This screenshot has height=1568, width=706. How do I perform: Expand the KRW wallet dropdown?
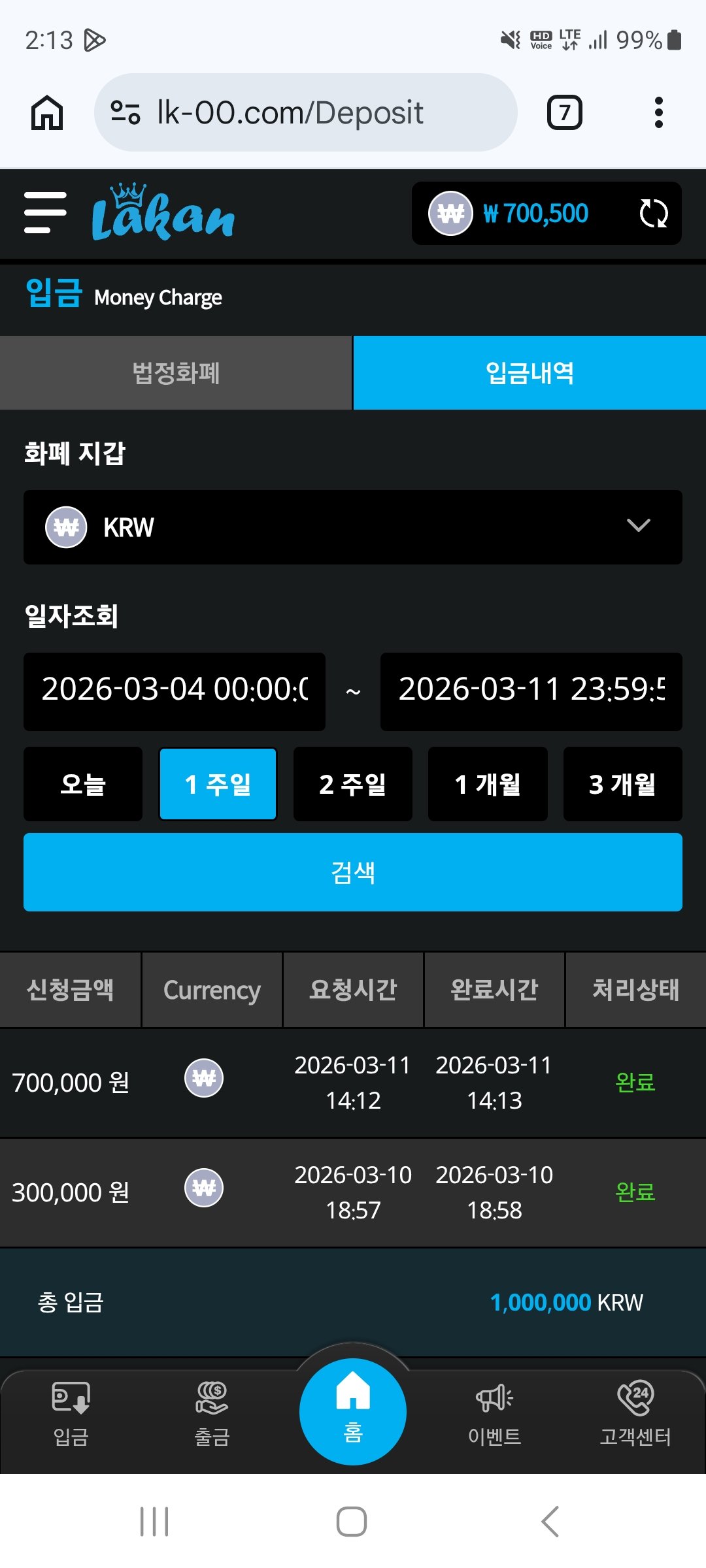tap(353, 527)
